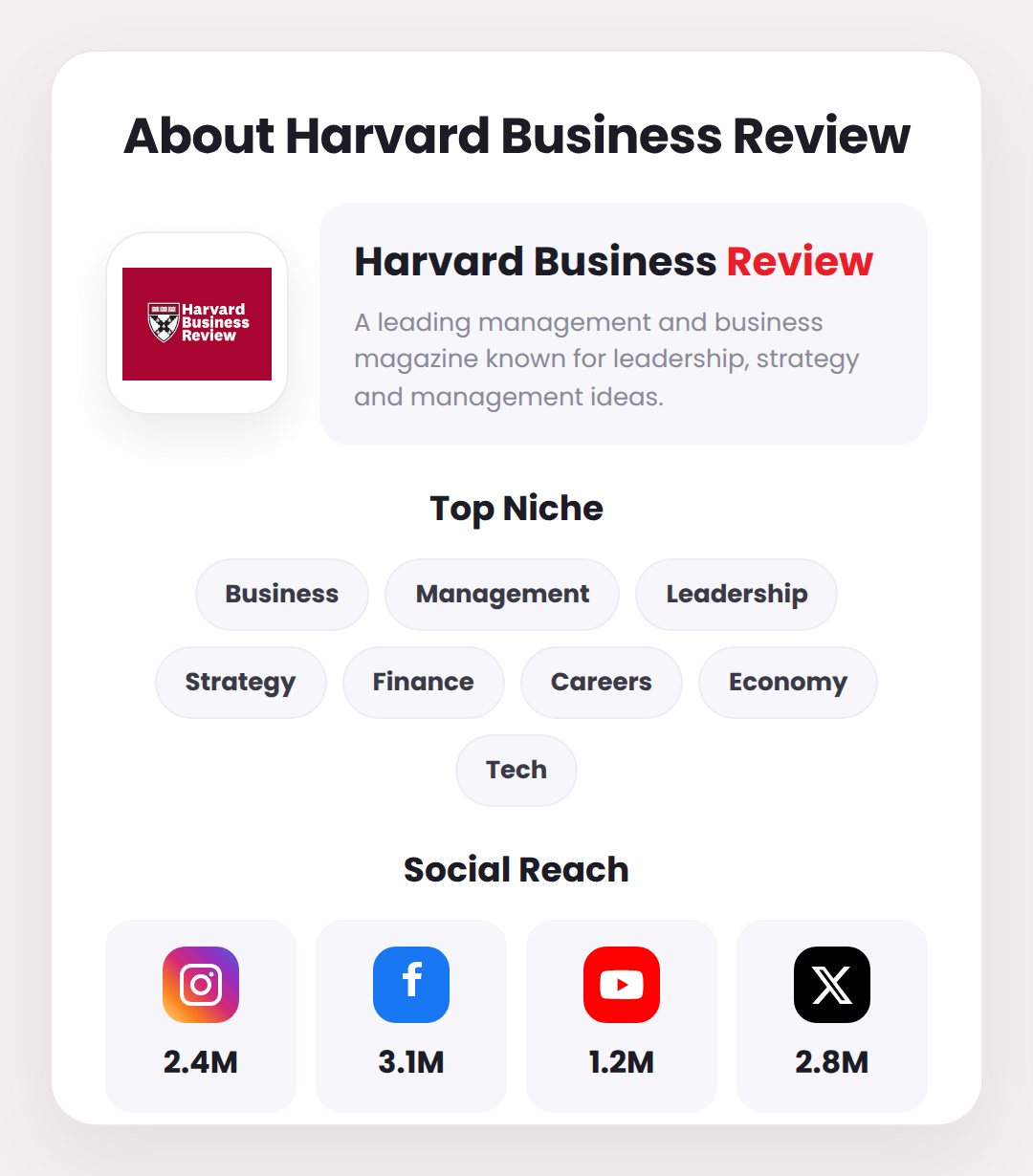Image resolution: width=1033 pixels, height=1176 pixels.
Task: Choose the Economy chip
Action: point(788,683)
